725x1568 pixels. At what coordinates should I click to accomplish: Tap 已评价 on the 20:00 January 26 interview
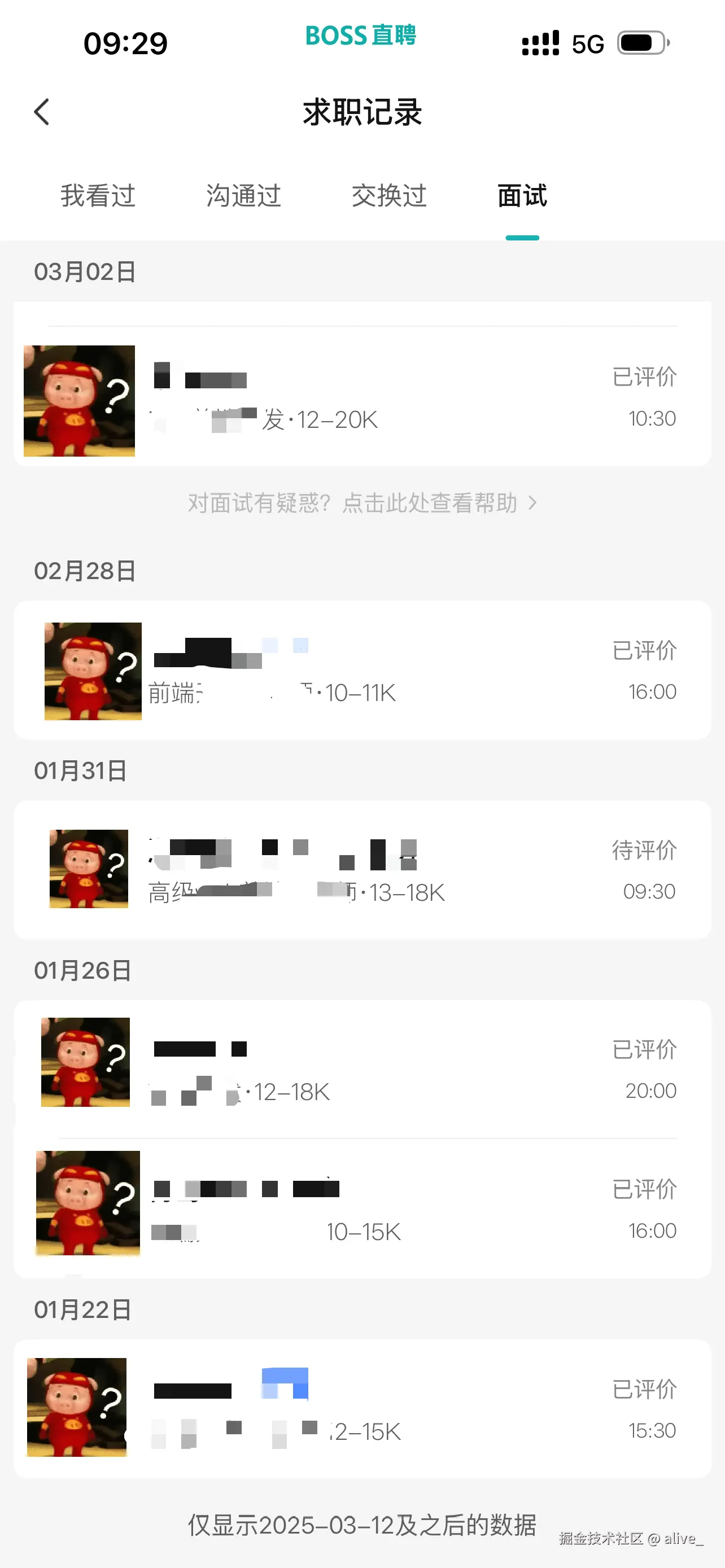(645, 1049)
